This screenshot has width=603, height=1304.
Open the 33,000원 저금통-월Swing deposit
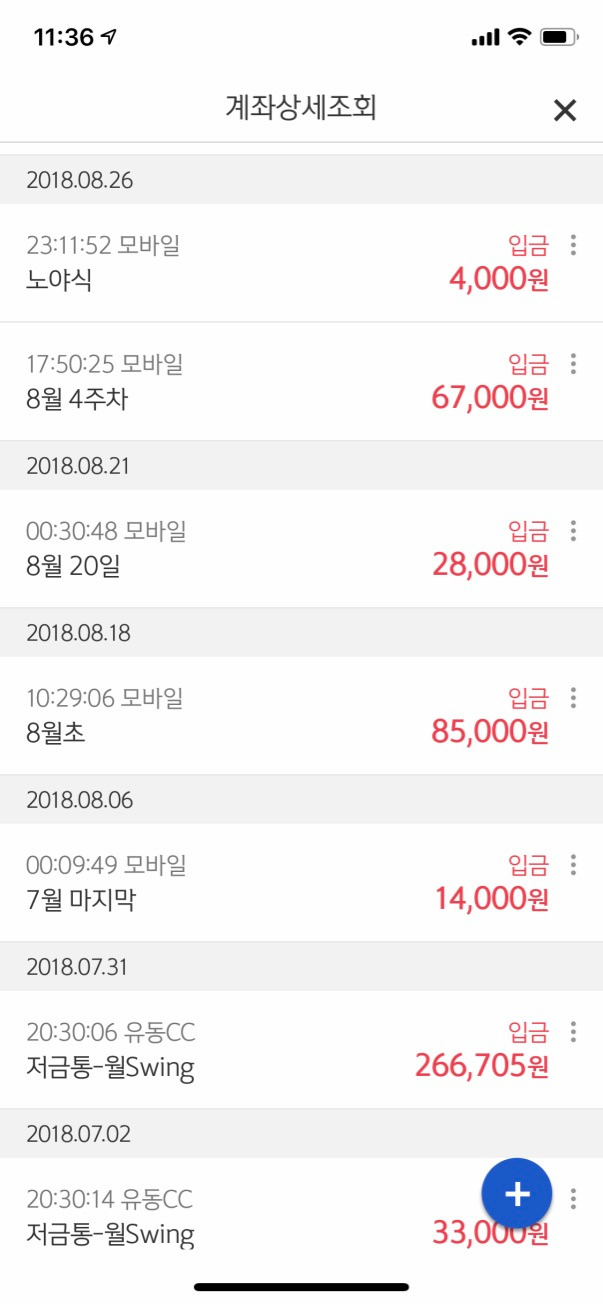(x=250, y=1215)
